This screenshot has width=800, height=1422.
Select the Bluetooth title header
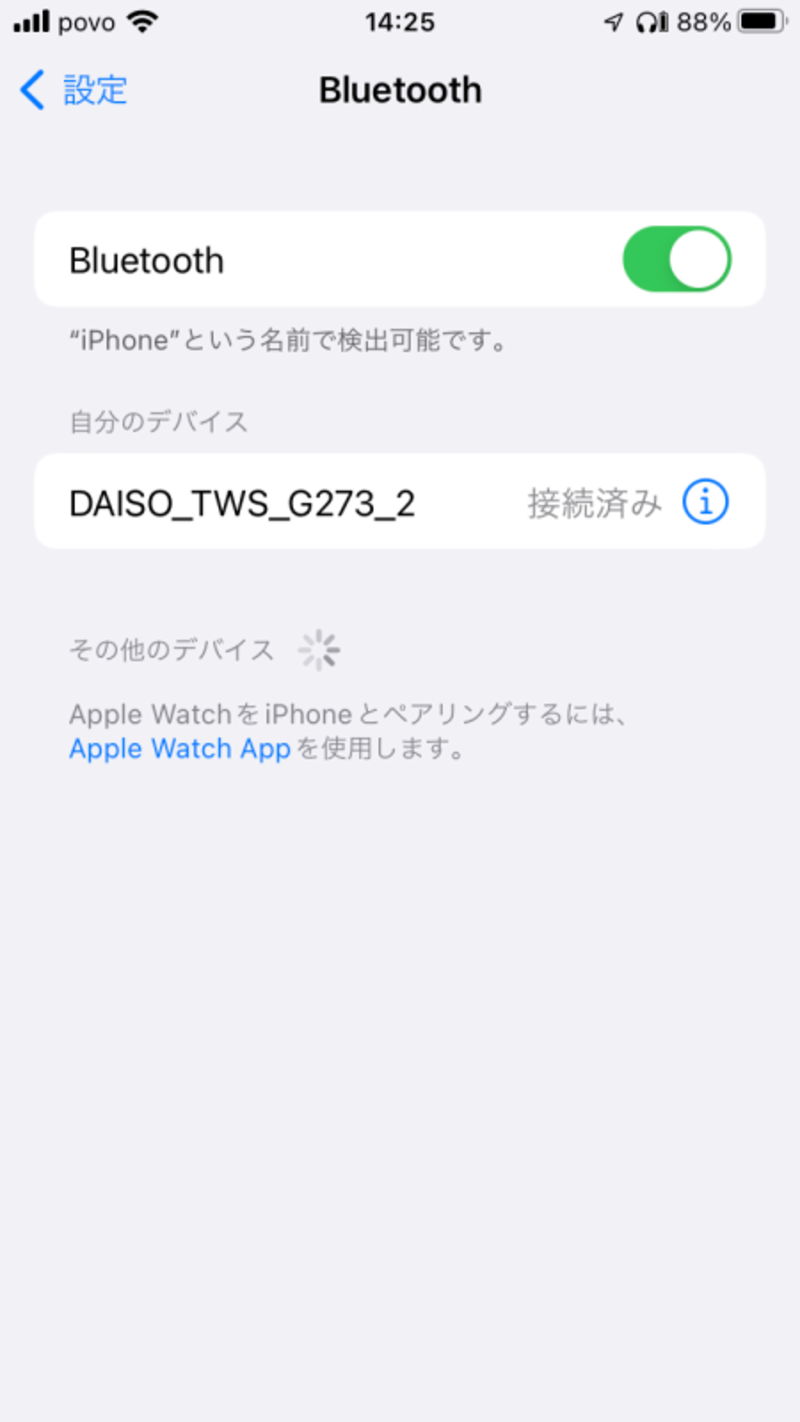(x=399, y=90)
